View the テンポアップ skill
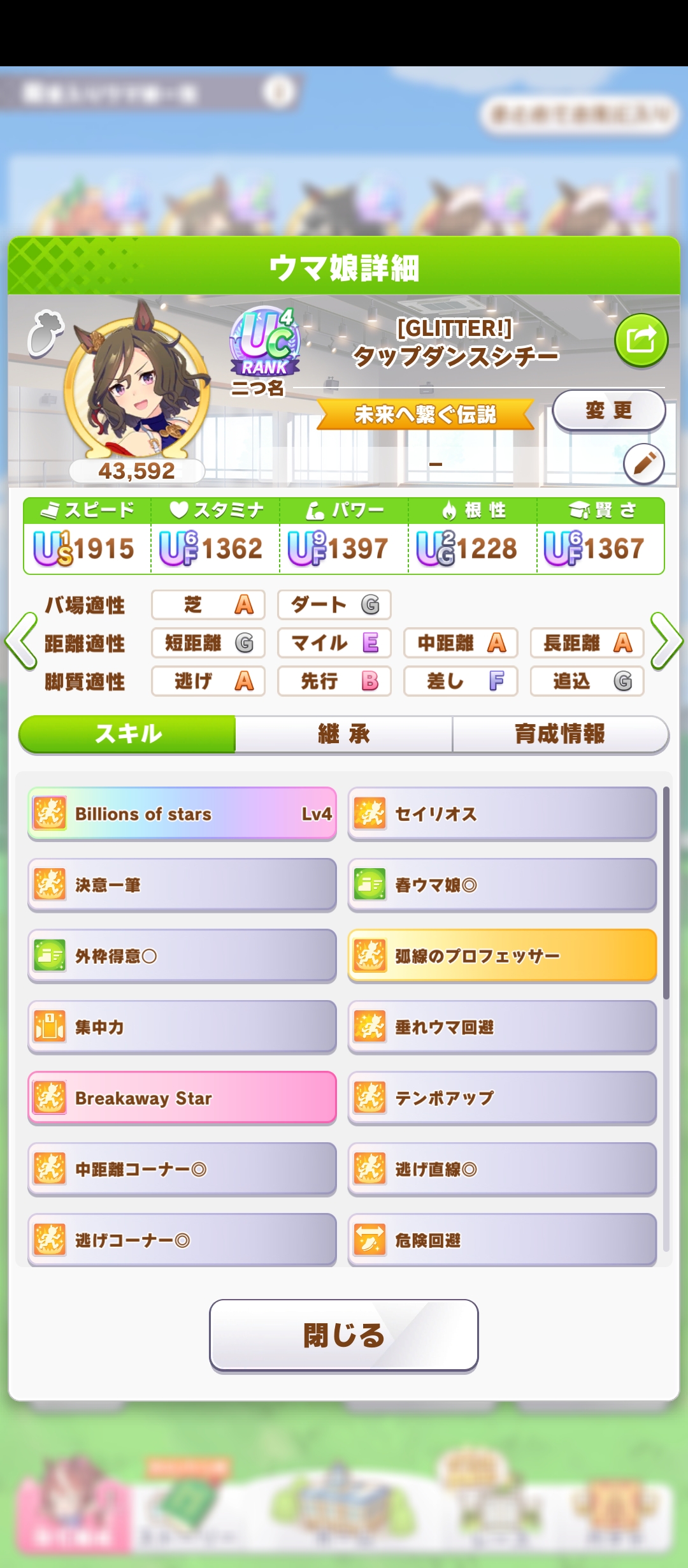Screen dimensions: 688x1568 pyautogui.click(x=502, y=1098)
